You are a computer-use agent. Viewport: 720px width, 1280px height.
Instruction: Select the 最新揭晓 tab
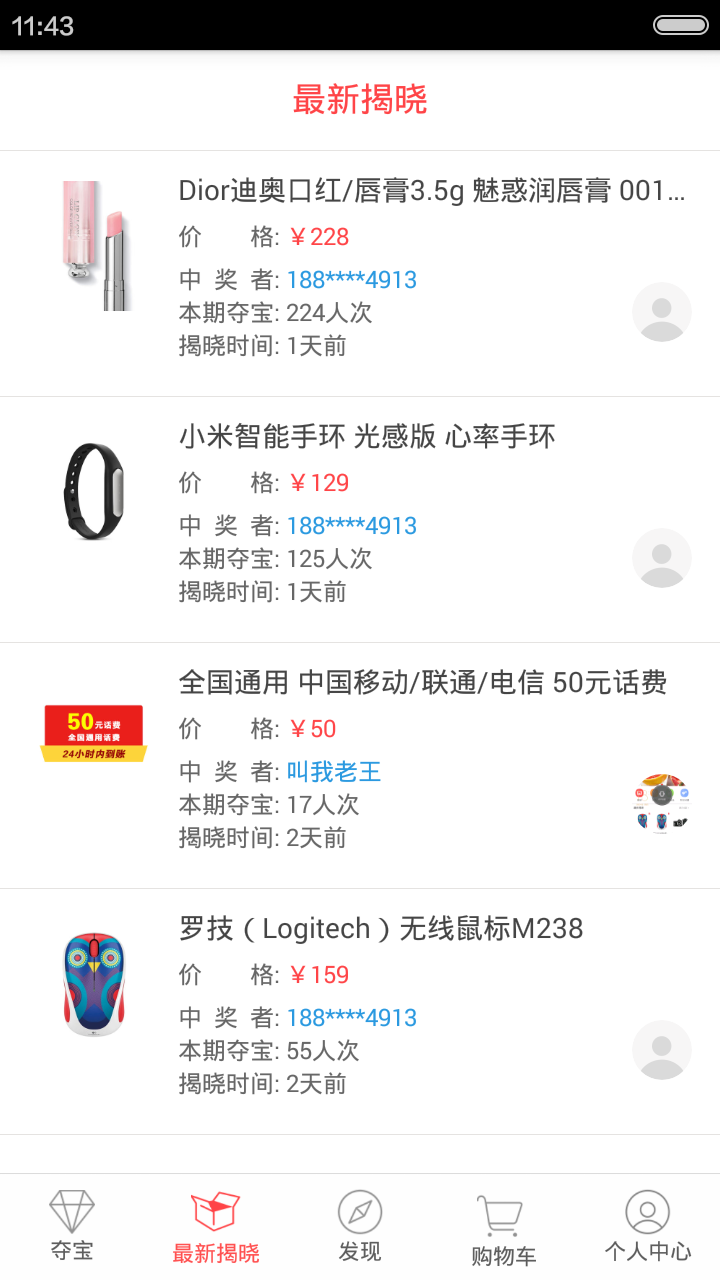pyautogui.click(x=216, y=1226)
